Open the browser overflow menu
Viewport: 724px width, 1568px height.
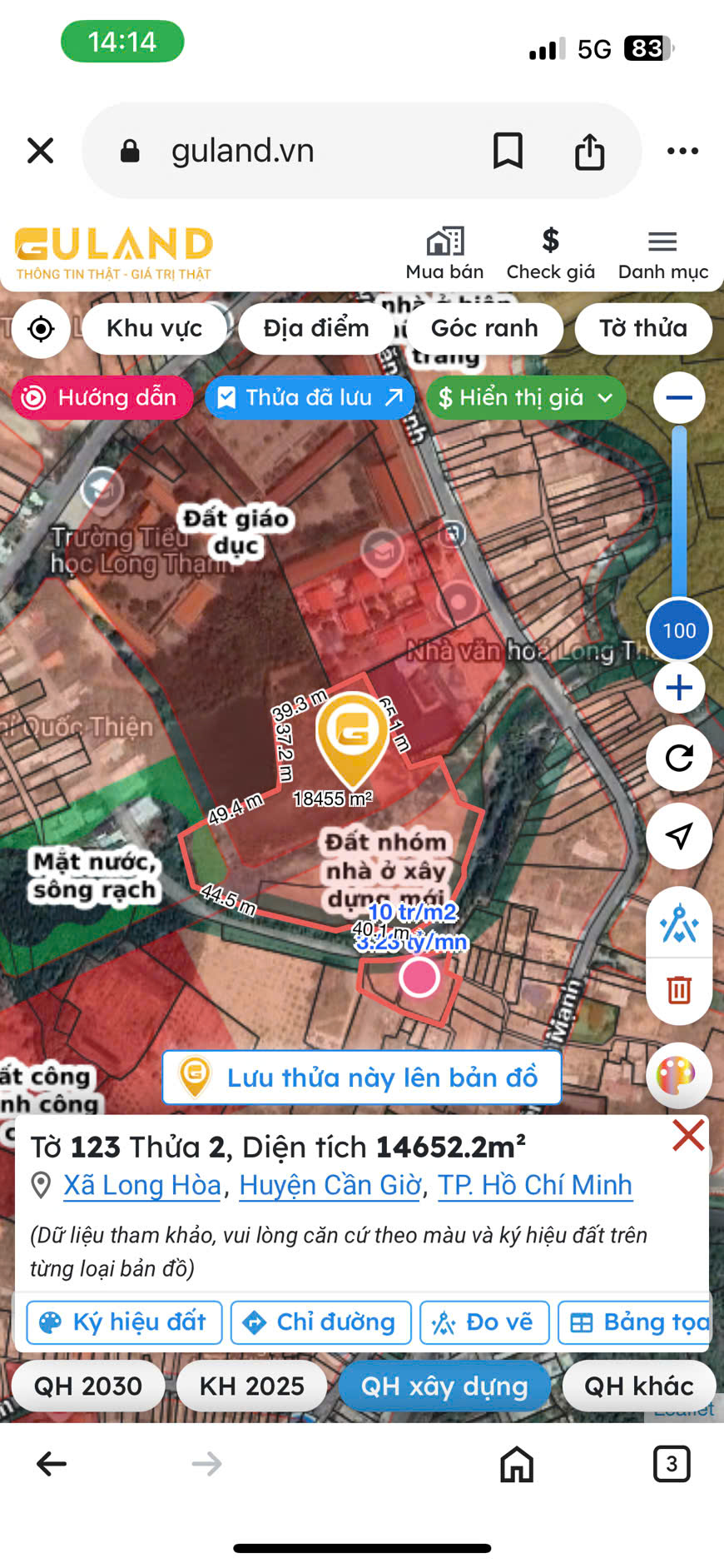(682, 151)
